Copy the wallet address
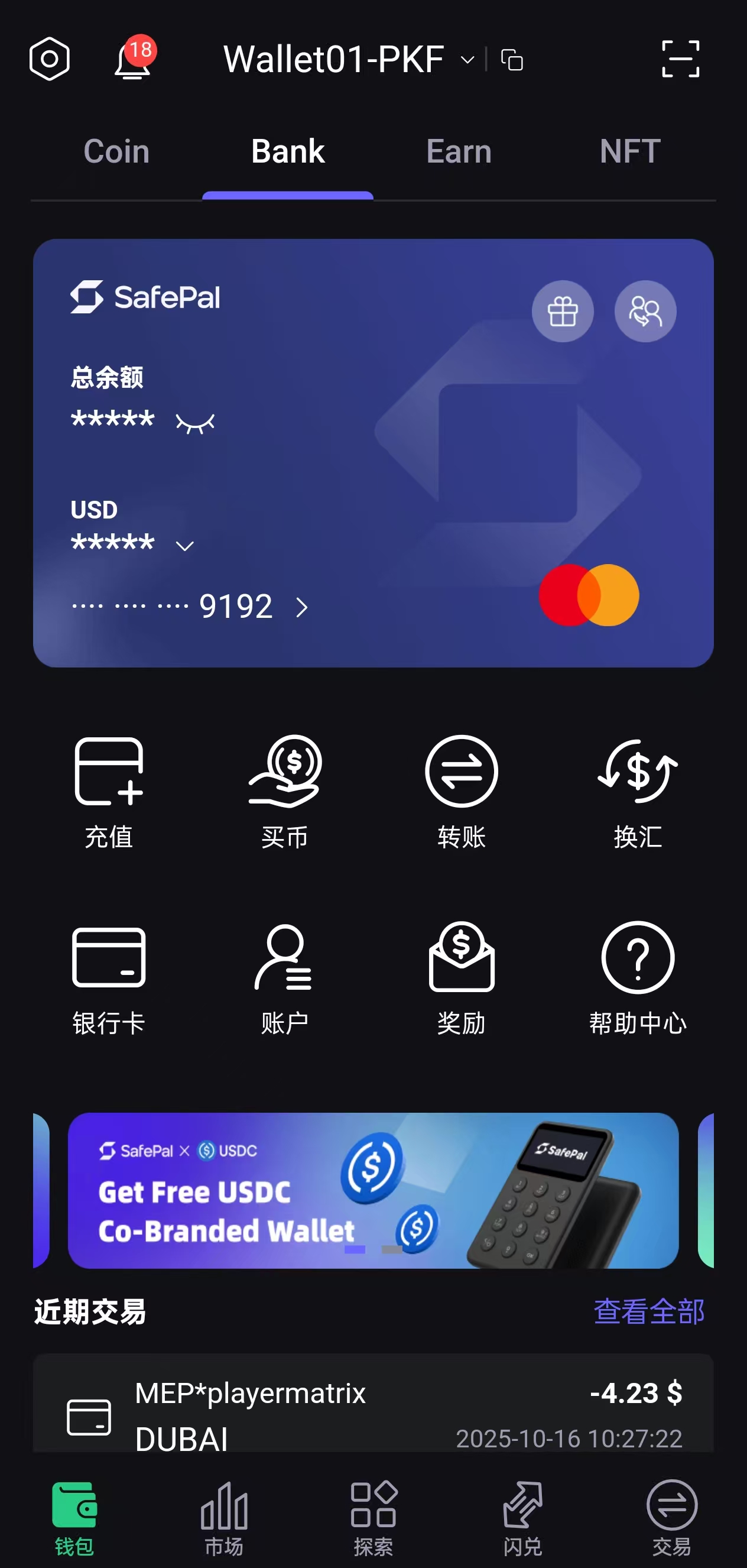747x1568 pixels. (x=512, y=60)
